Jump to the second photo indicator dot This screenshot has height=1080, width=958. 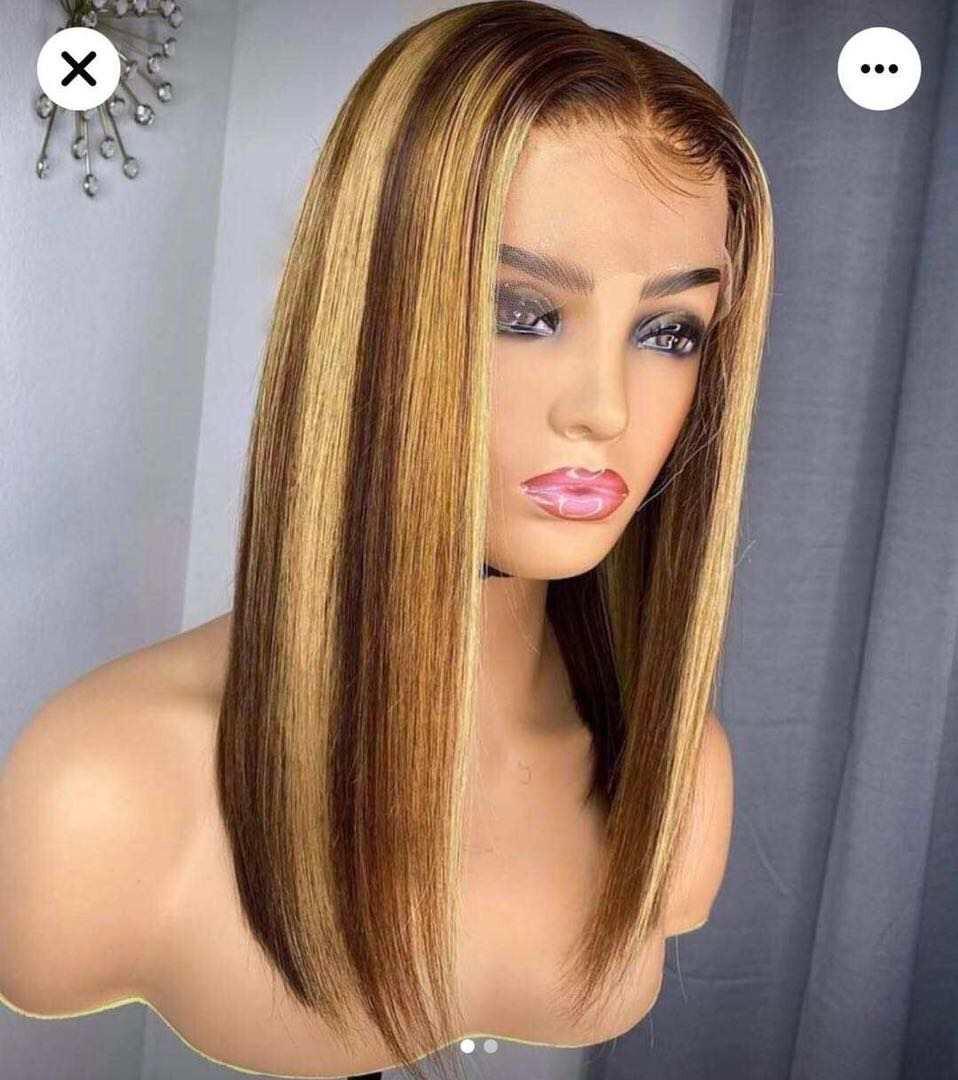(x=491, y=1046)
